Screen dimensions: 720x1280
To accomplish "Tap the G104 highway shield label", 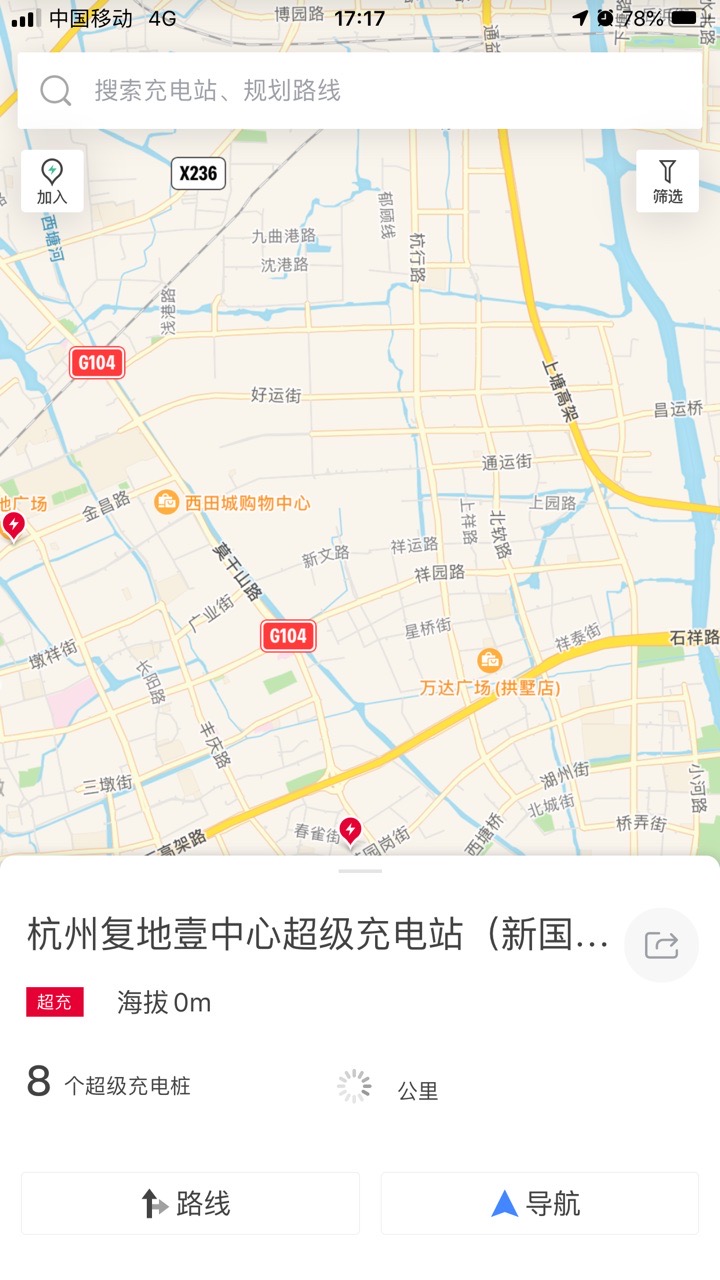I will [x=288, y=635].
